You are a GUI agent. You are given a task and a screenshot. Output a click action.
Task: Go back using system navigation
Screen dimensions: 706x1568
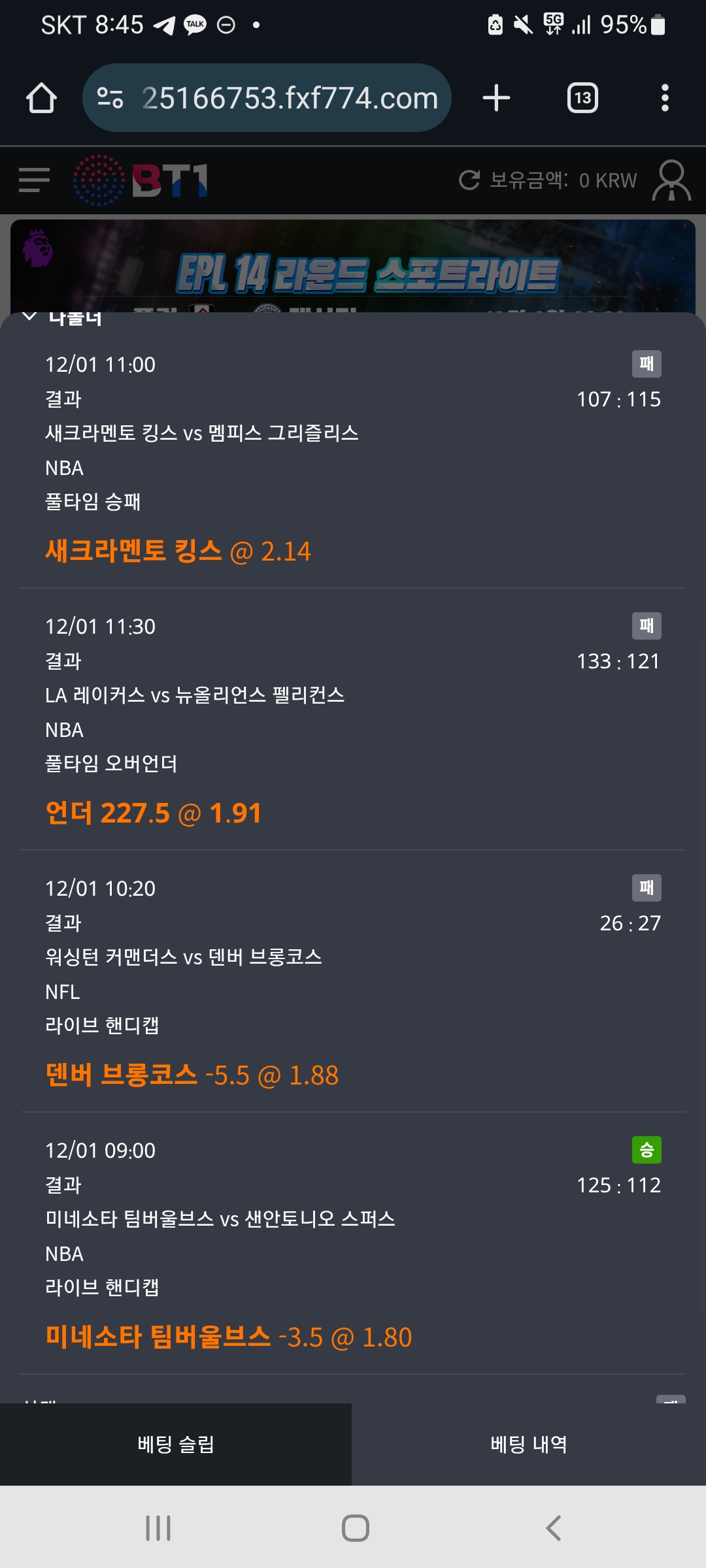553,1528
